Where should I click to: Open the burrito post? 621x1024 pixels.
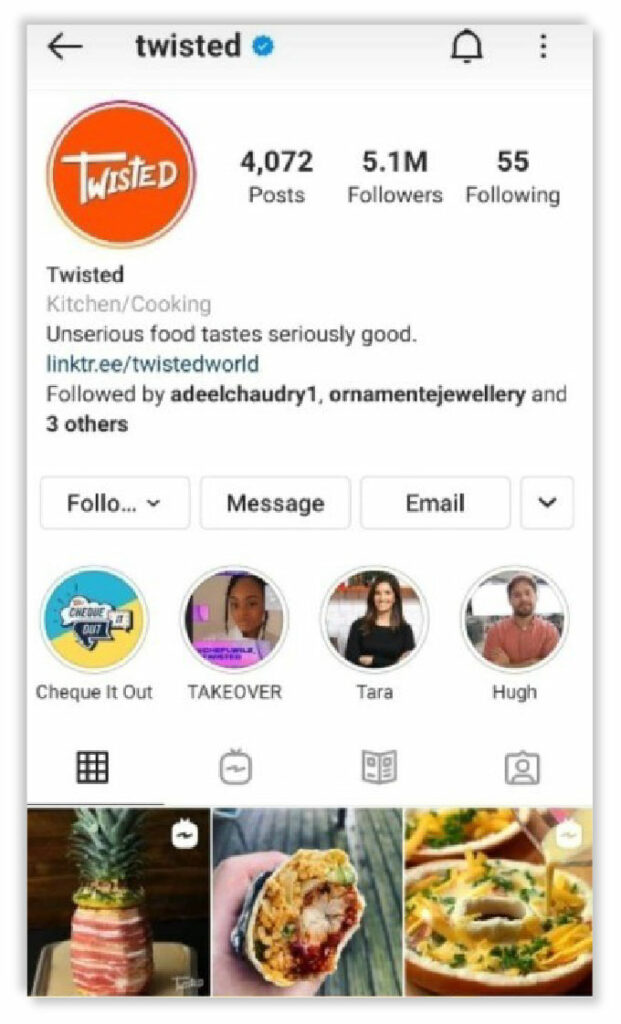pos(308,903)
